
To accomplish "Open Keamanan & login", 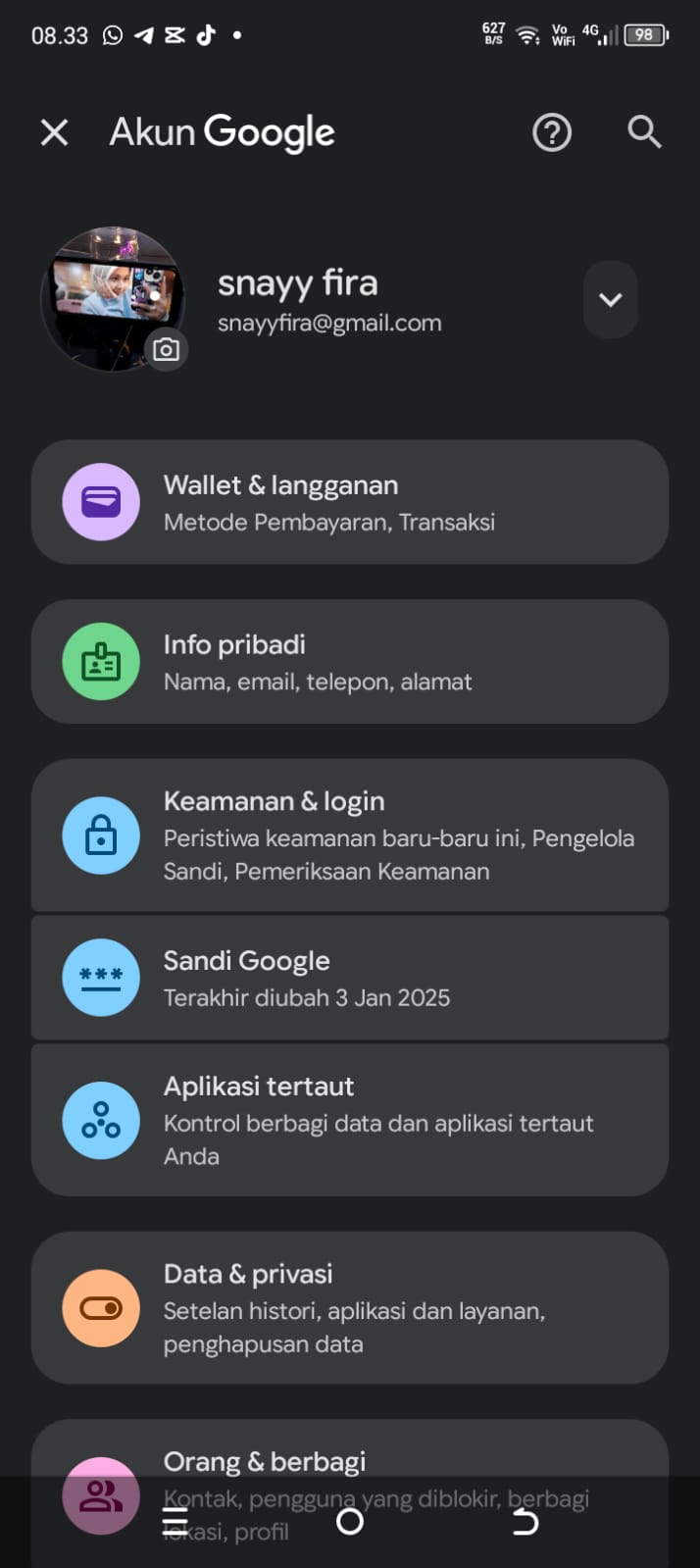I will click(350, 835).
